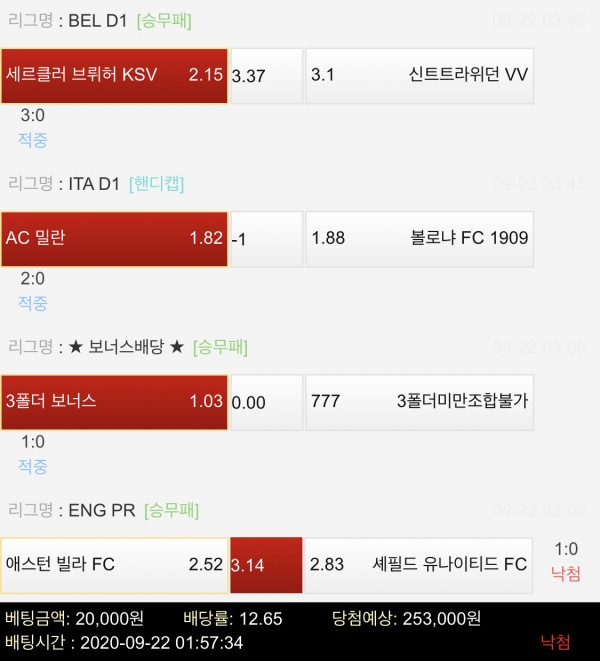Select the 애스턴 빌라 FC 2.52 box
Screen dimensions: 600x661
114,565
